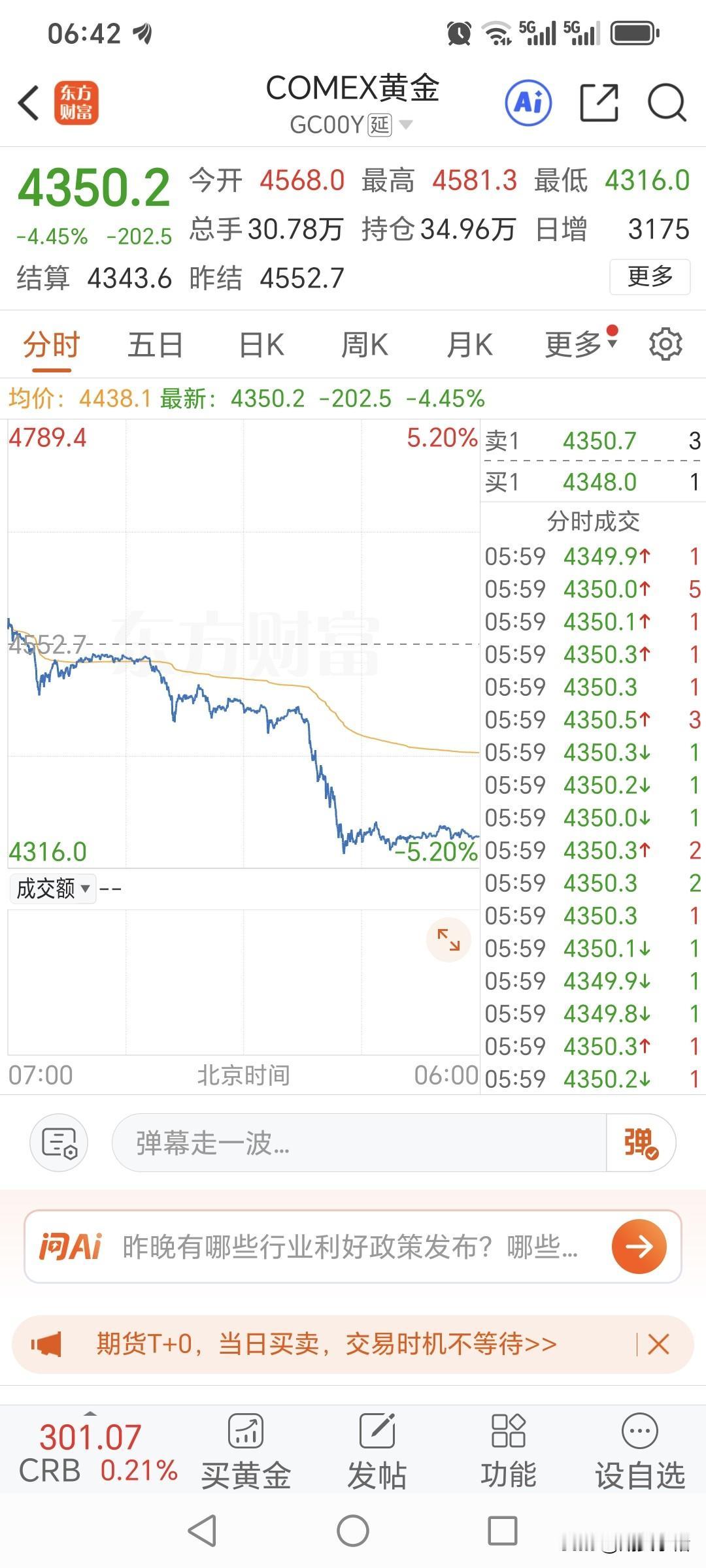
Task: Open the AI assistant icon
Action: (528, 102)
